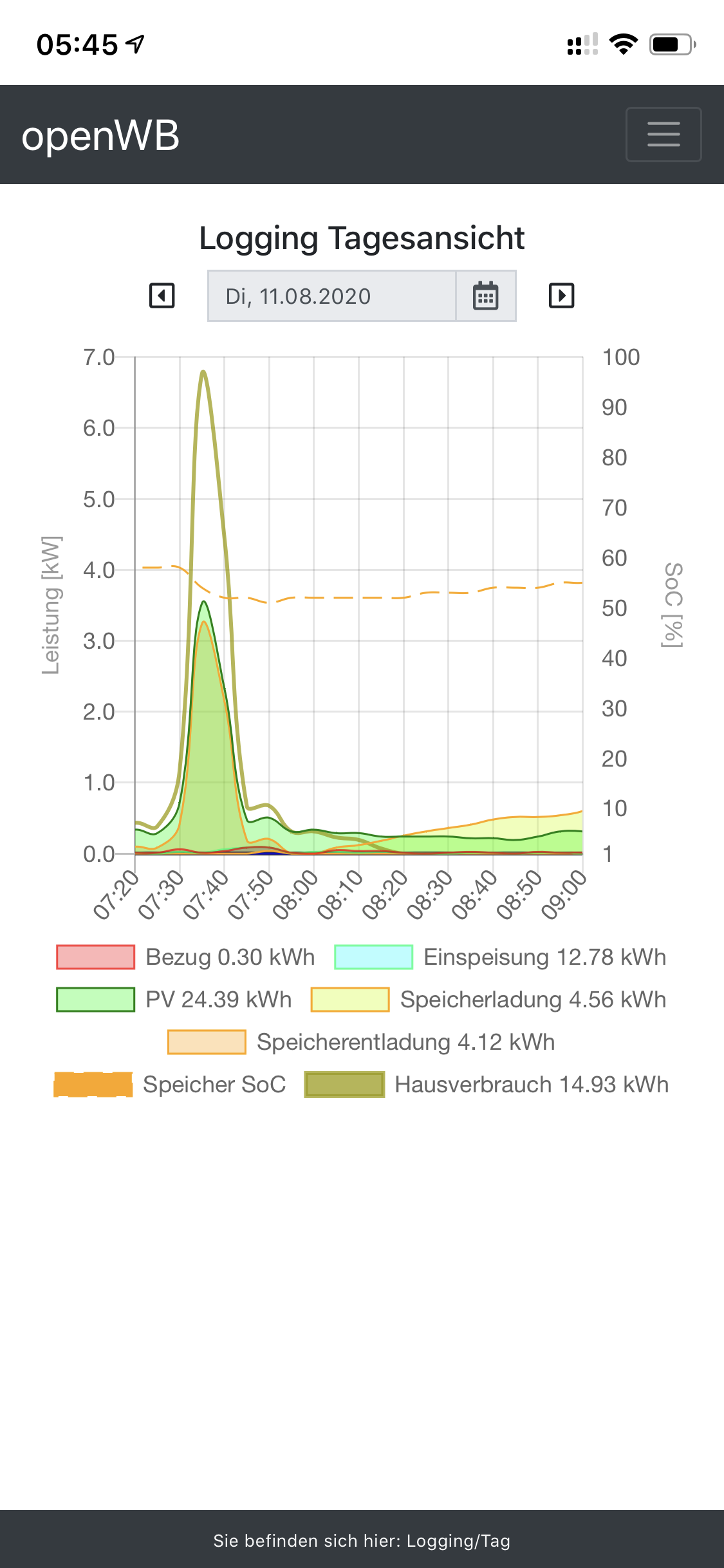Image resolution: width=724 pixels, height=1568 pixels.
Task: Go to the previous day
Action: (x=162, y=296)
